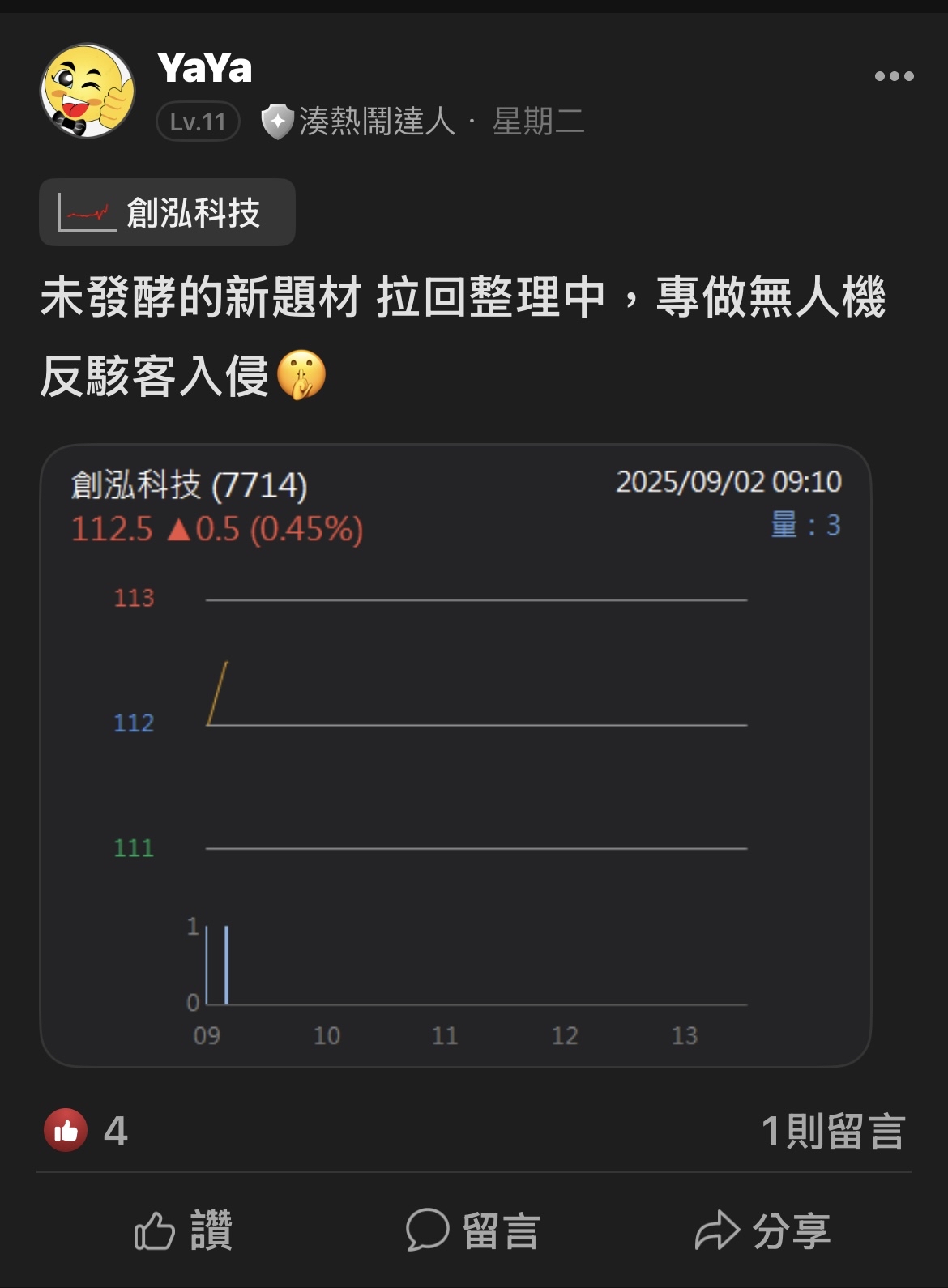Open YaYa's profile avatar
This screenshot has width=948, height=1288.
[x=88, y=91]
